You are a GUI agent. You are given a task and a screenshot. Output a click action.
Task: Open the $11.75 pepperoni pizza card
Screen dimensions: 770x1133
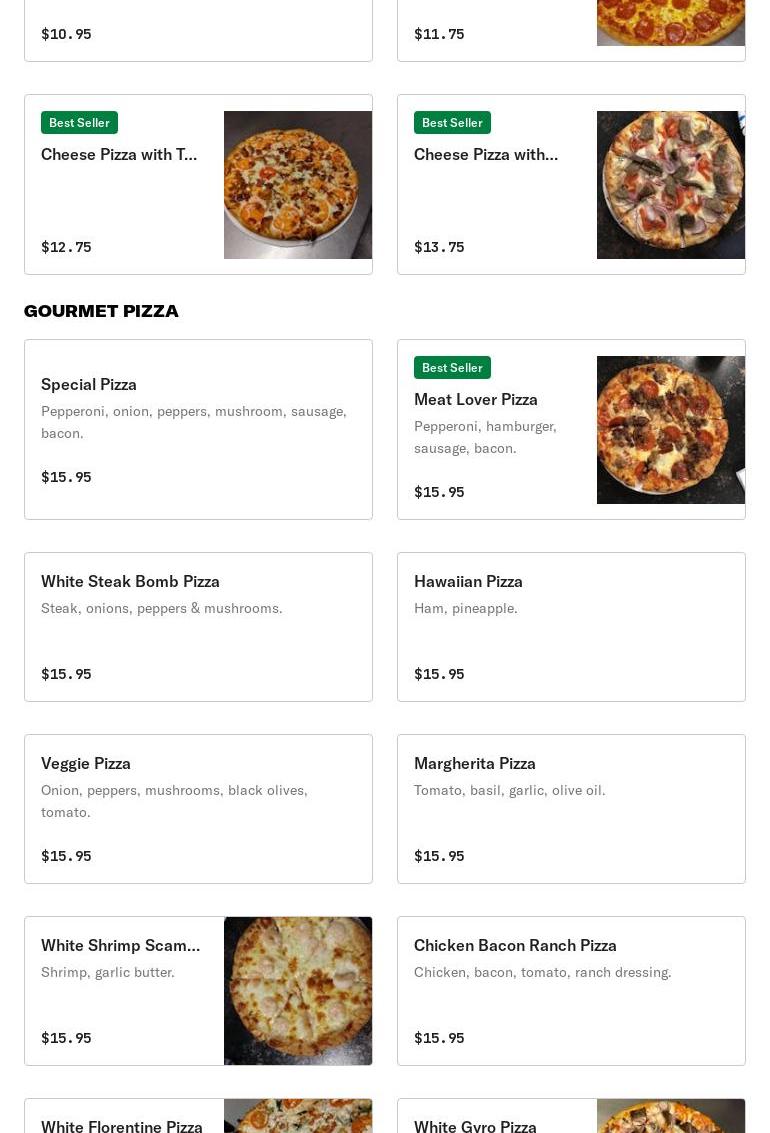point(571,30)
